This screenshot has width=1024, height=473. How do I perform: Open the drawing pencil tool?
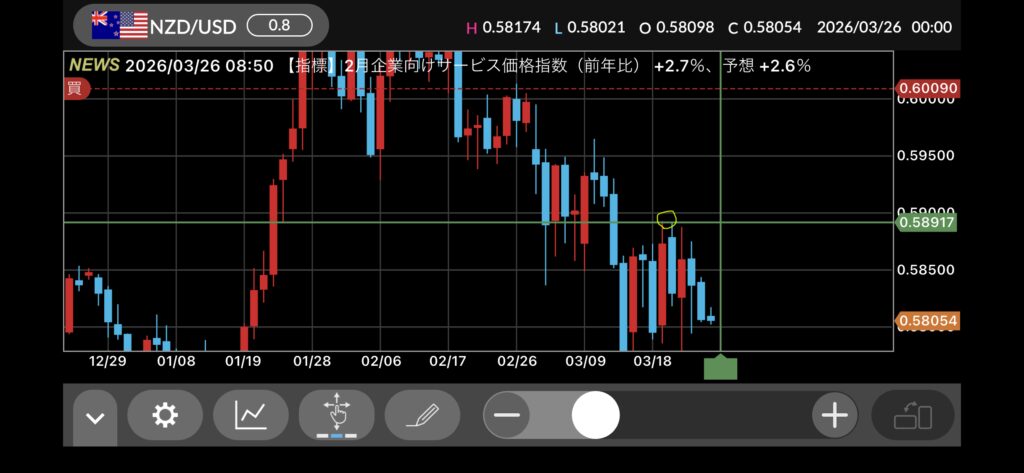tap(422, 414)
